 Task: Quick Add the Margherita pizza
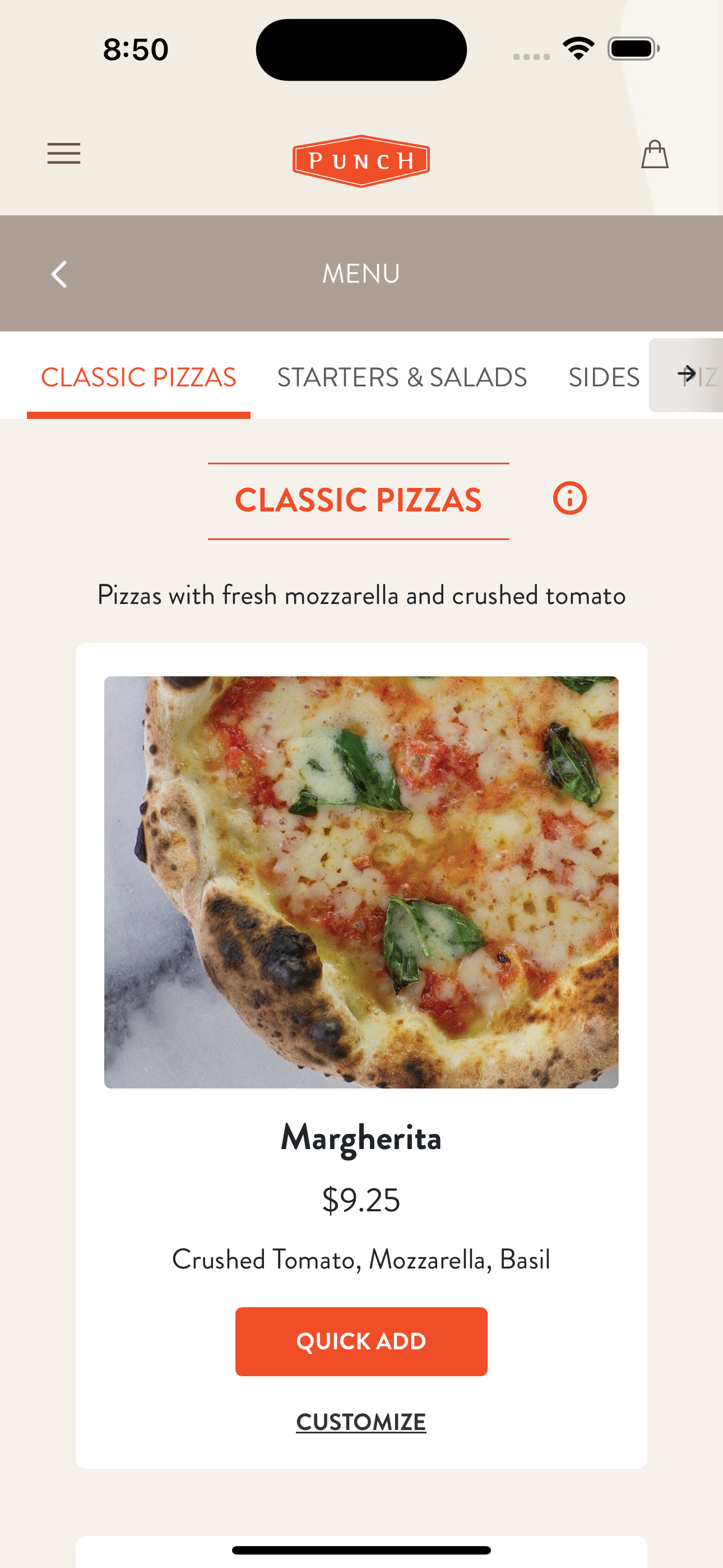point(361,1341)
